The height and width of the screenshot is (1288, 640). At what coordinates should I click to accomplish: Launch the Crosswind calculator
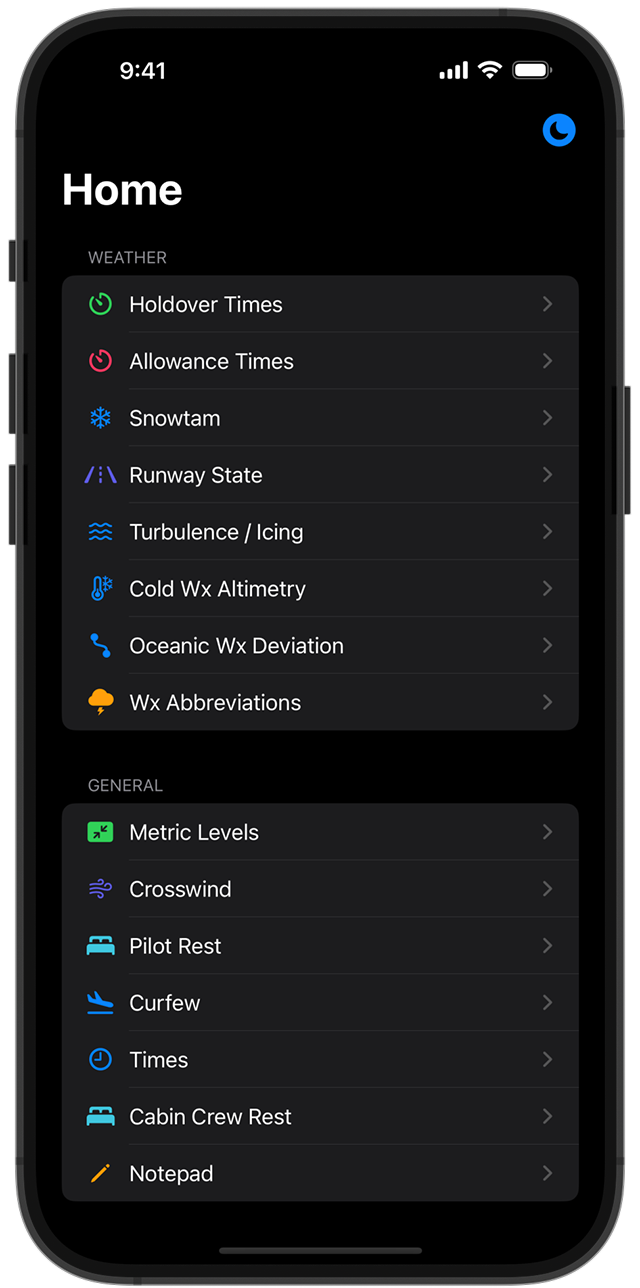click(320, 889)
